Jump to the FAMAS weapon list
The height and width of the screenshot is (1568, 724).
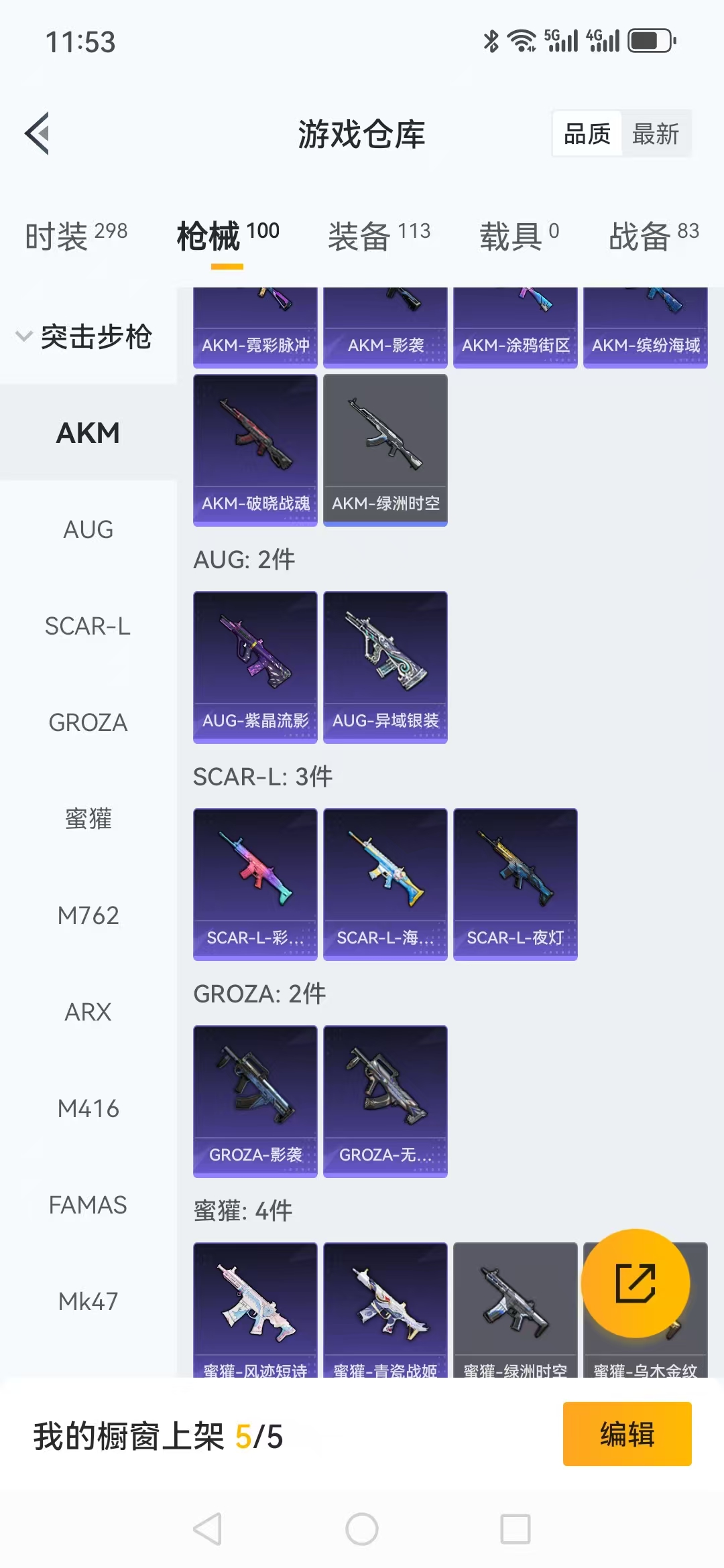pyautogui.click(x=88, y=1205)
